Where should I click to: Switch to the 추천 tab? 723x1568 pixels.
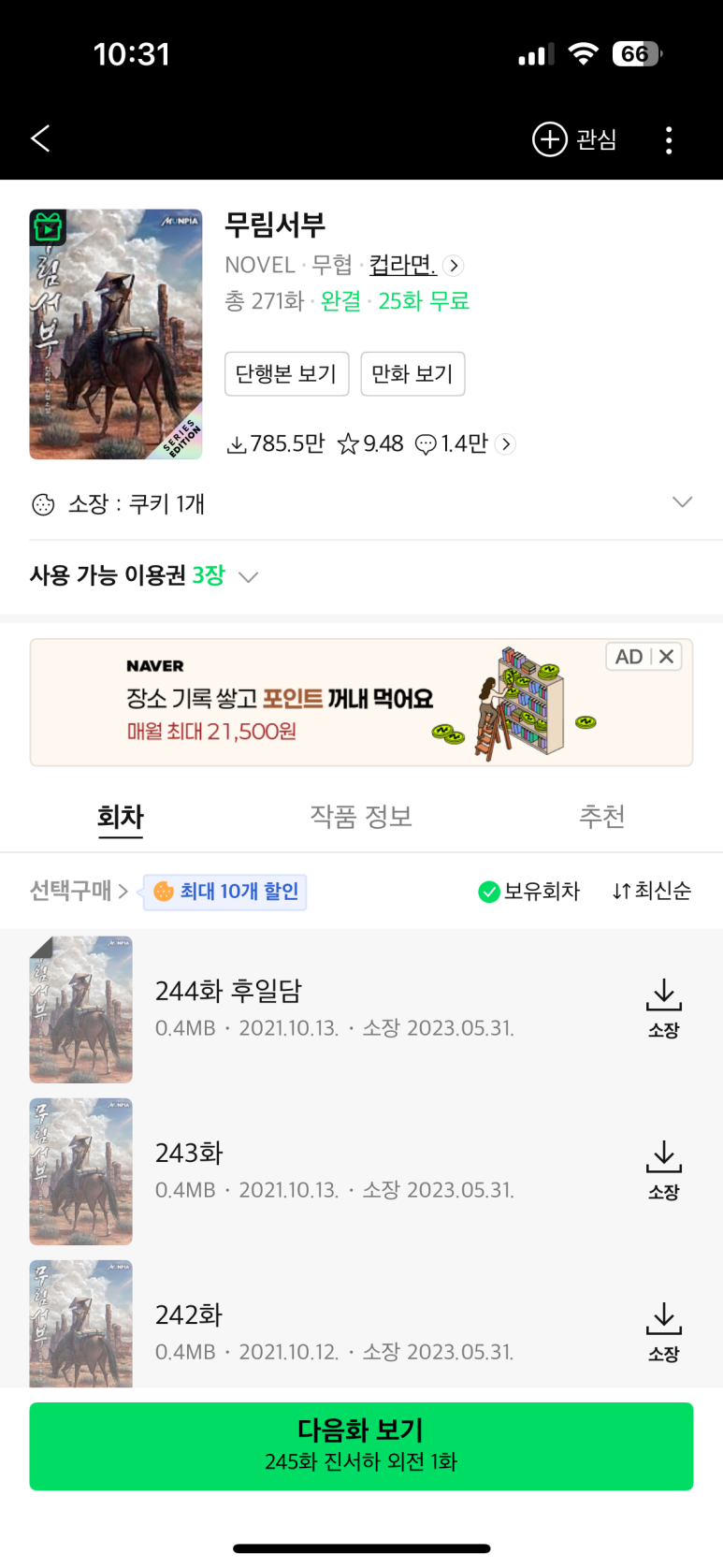click(x=602, y=817)
